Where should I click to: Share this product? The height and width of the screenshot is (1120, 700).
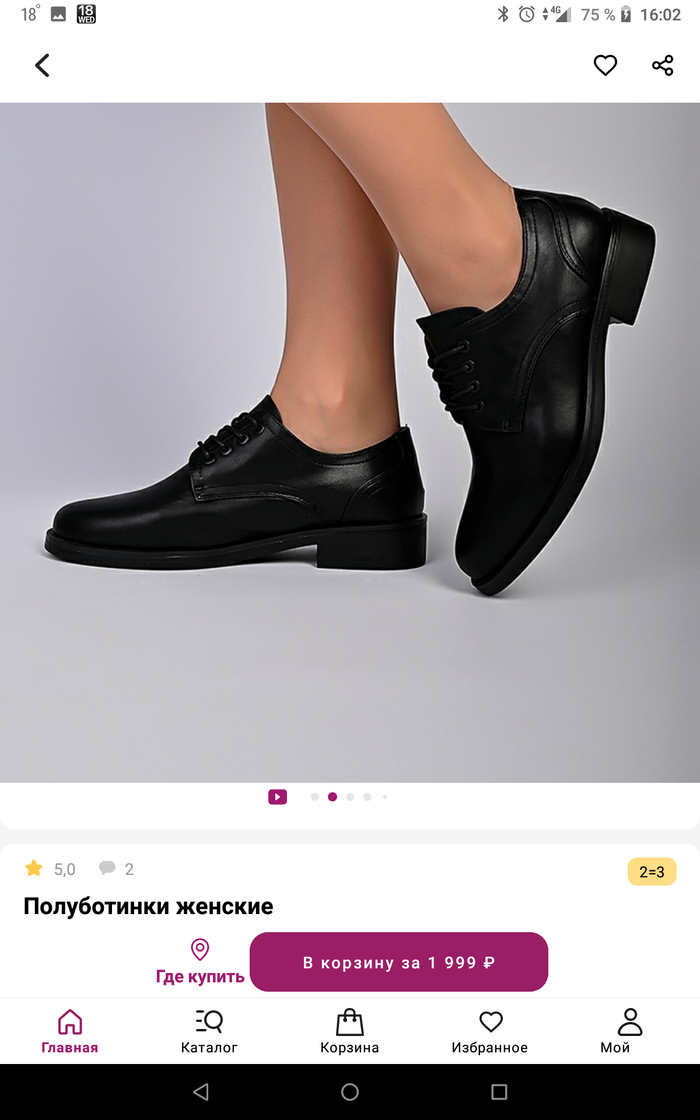point(662,66)
